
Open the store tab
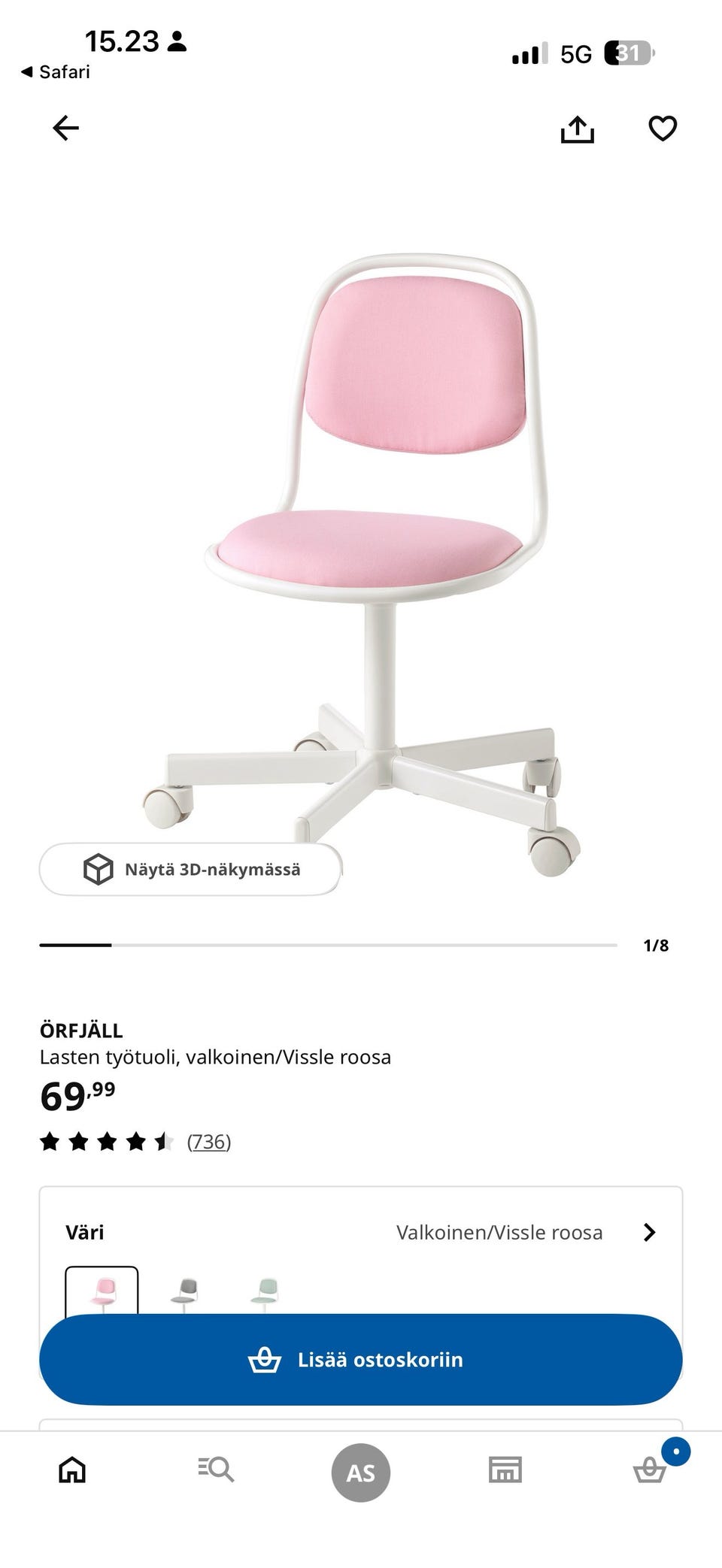tap(505, 1469)
